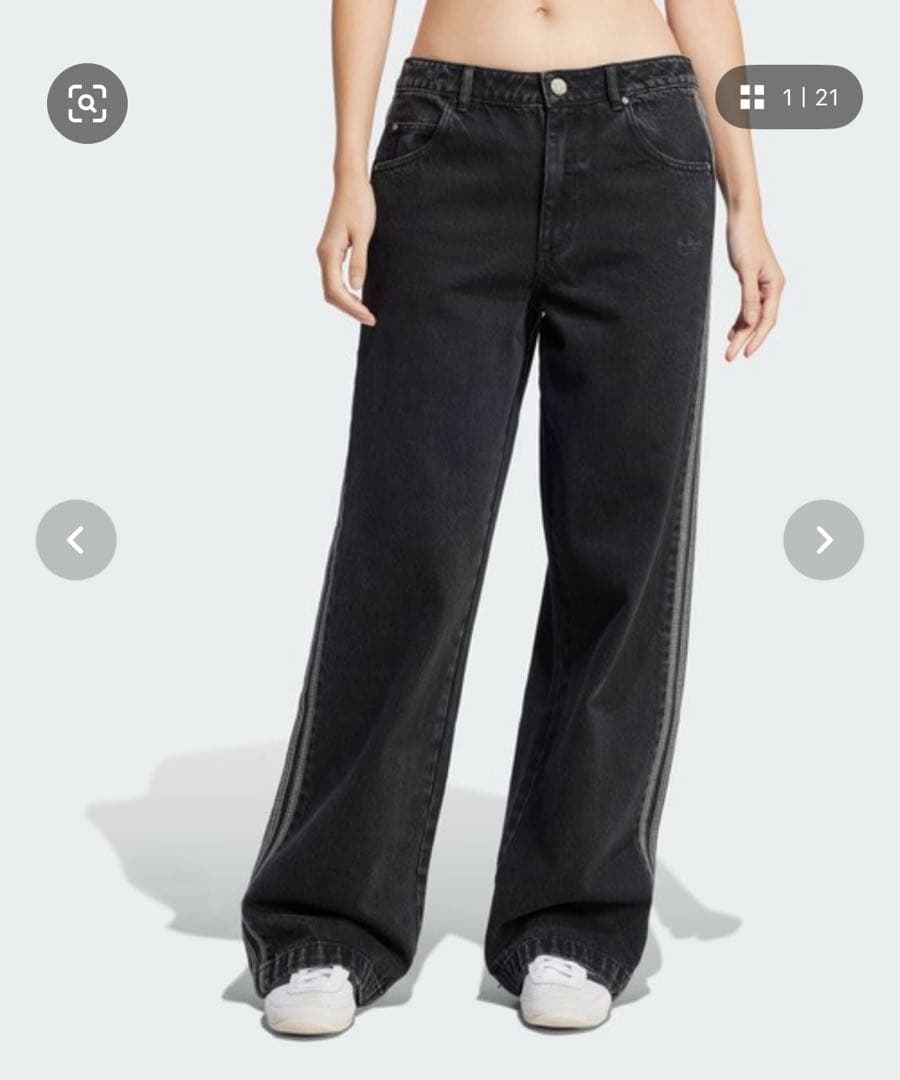900x1080 pixels.
Task: Click the Lens magnifier inside the gray circle
Action: (88, 103)
